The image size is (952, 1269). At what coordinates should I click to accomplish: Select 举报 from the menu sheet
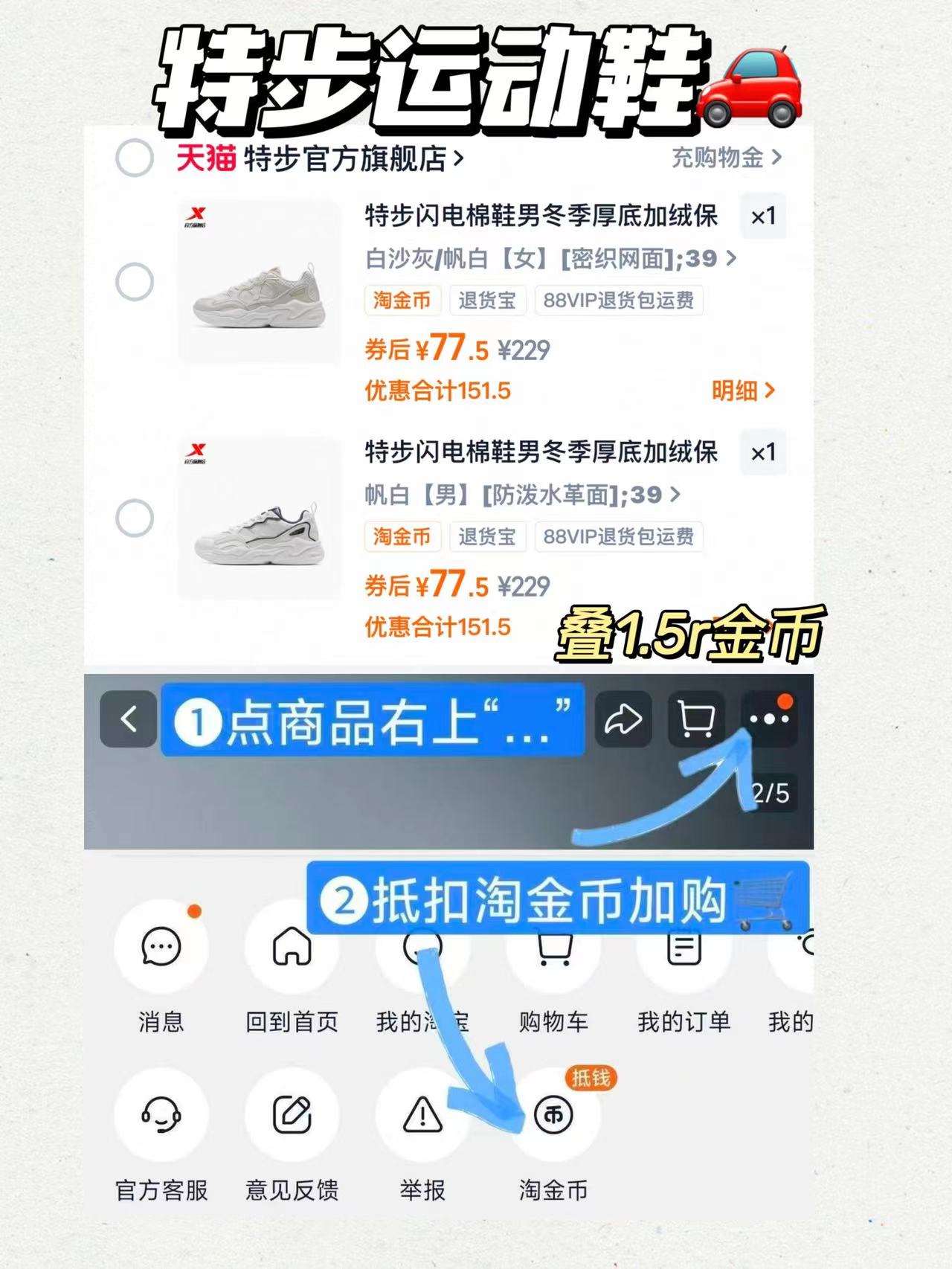421,1114
